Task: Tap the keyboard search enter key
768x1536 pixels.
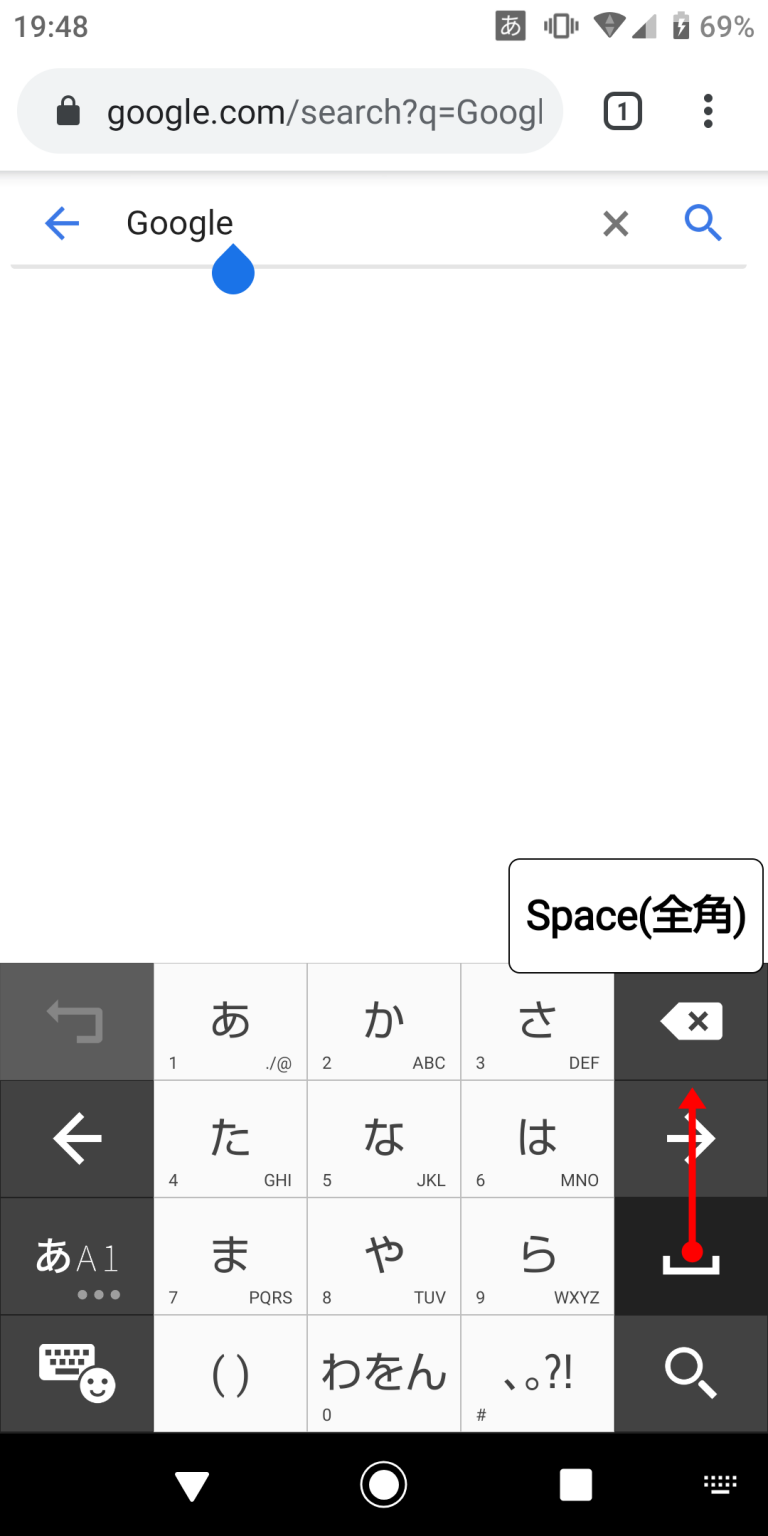Action: [x=691, y=1374]
